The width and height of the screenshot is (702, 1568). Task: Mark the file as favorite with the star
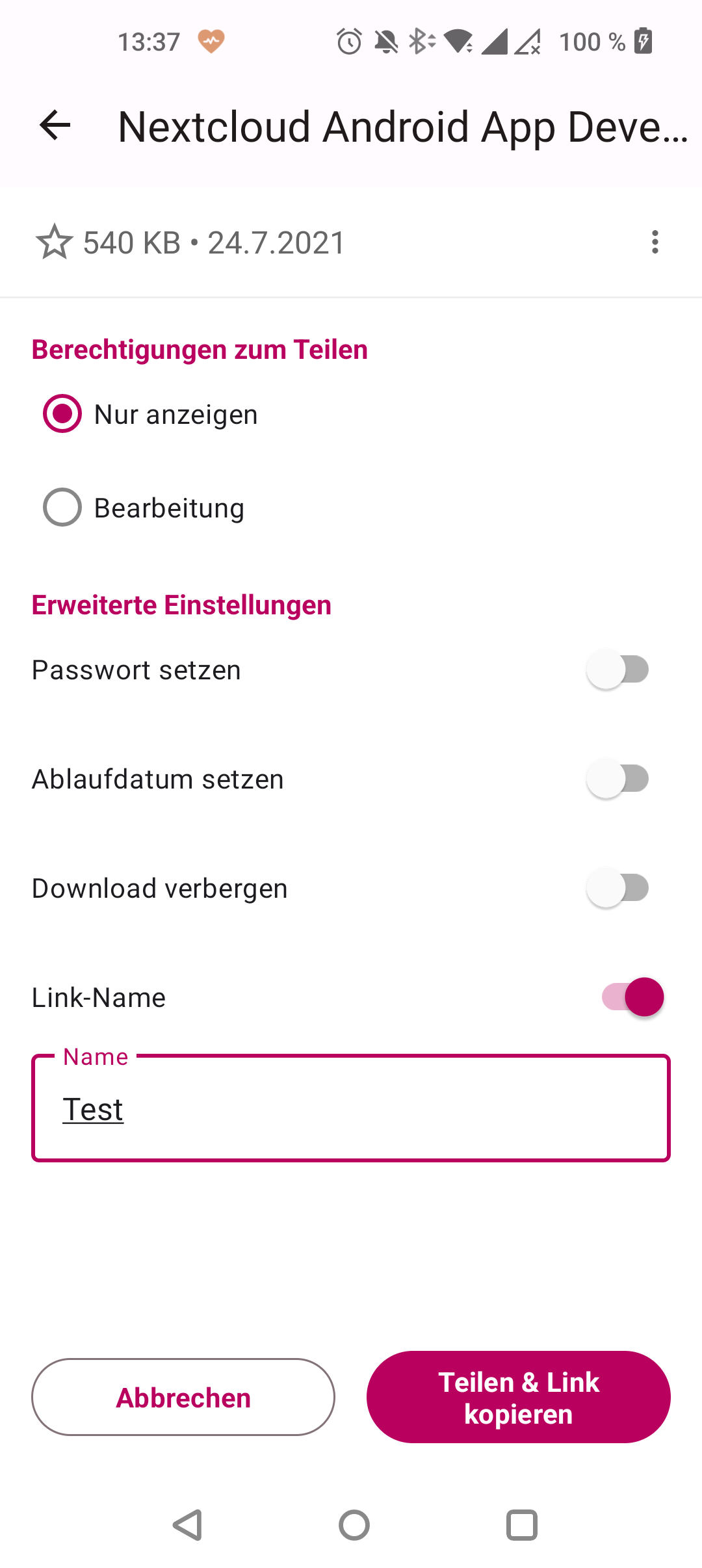(x=54, y=242)
